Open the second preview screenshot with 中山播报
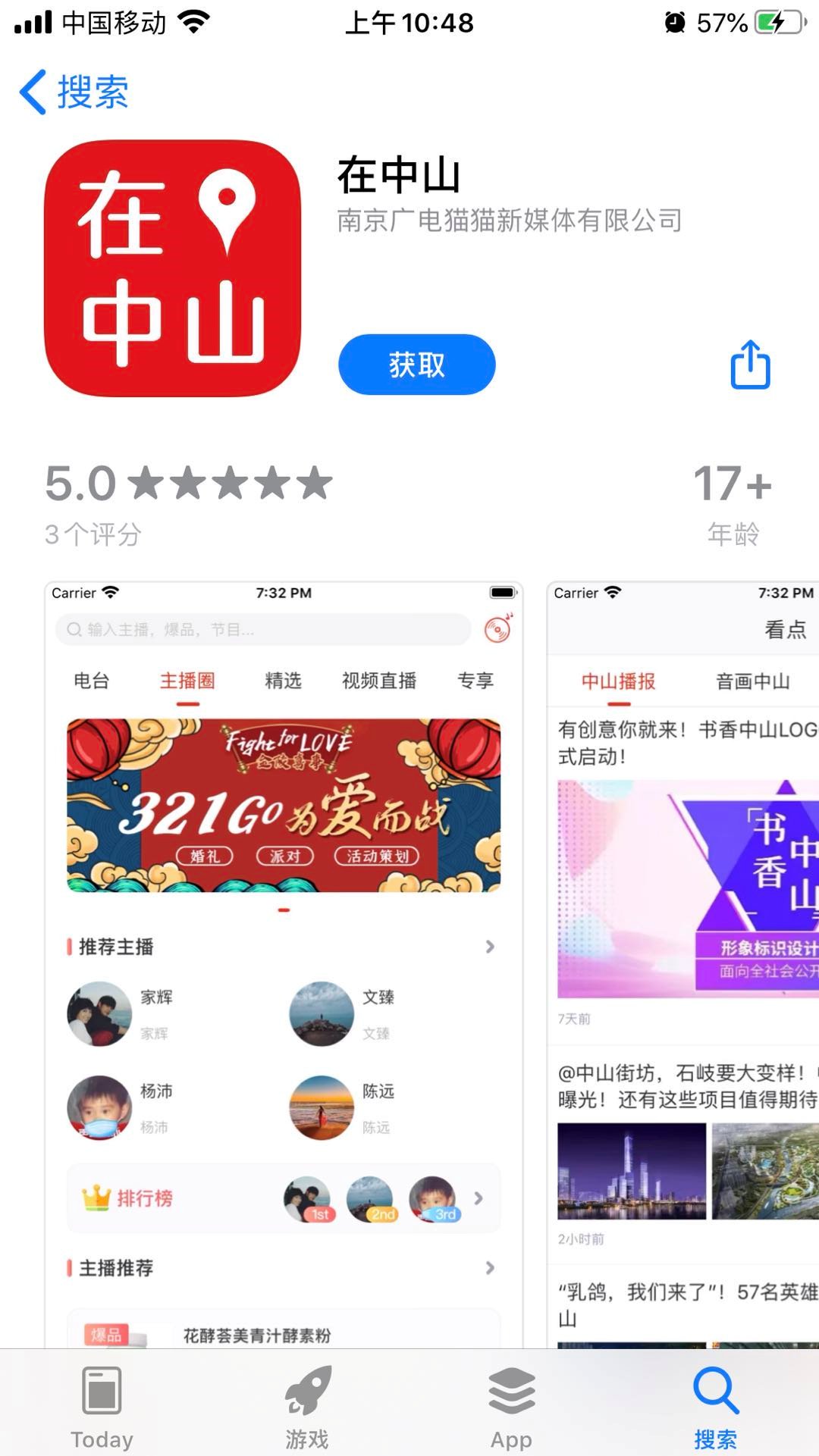 [682, 963]
